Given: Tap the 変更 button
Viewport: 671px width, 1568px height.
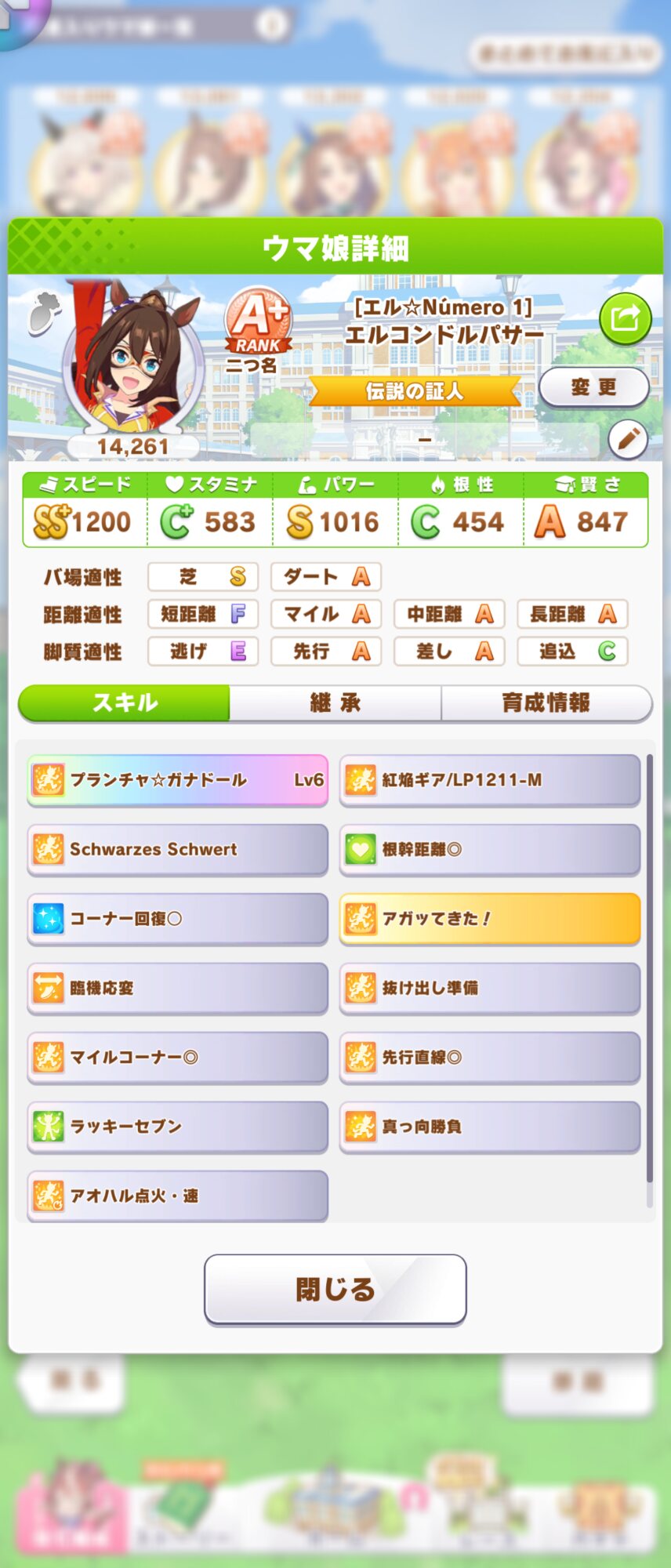Looking at the screenshot, I should [593, 387].
